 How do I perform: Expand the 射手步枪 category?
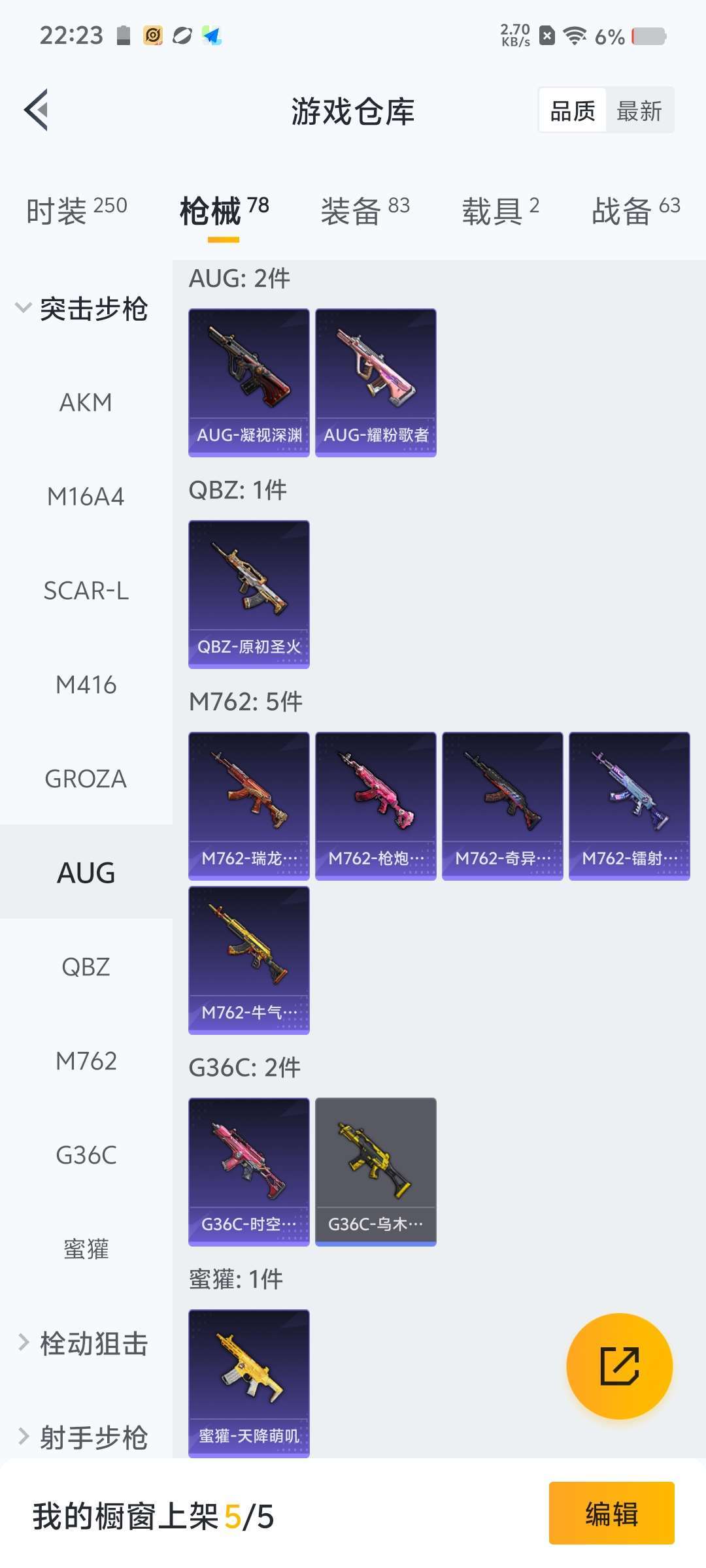82,1437
